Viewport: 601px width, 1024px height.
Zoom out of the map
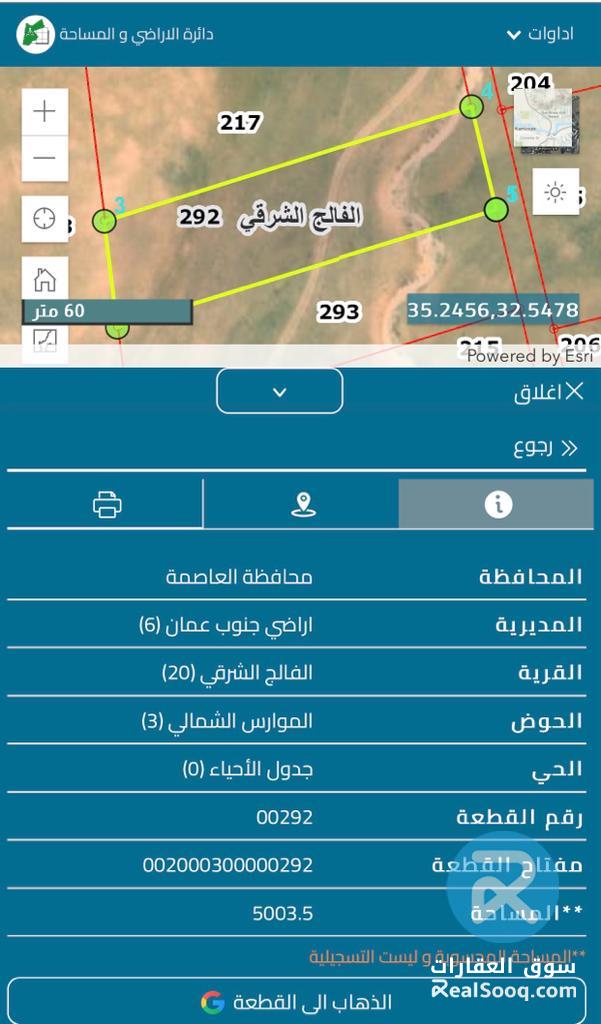point(45,157)
